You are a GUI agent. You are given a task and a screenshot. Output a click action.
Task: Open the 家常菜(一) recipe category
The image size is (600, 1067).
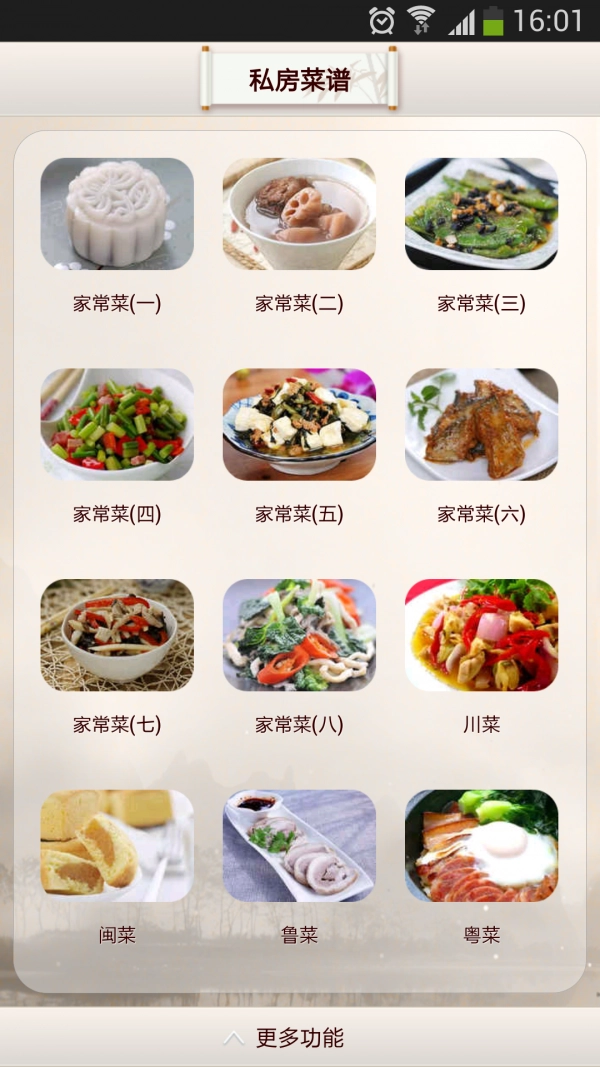117,214
